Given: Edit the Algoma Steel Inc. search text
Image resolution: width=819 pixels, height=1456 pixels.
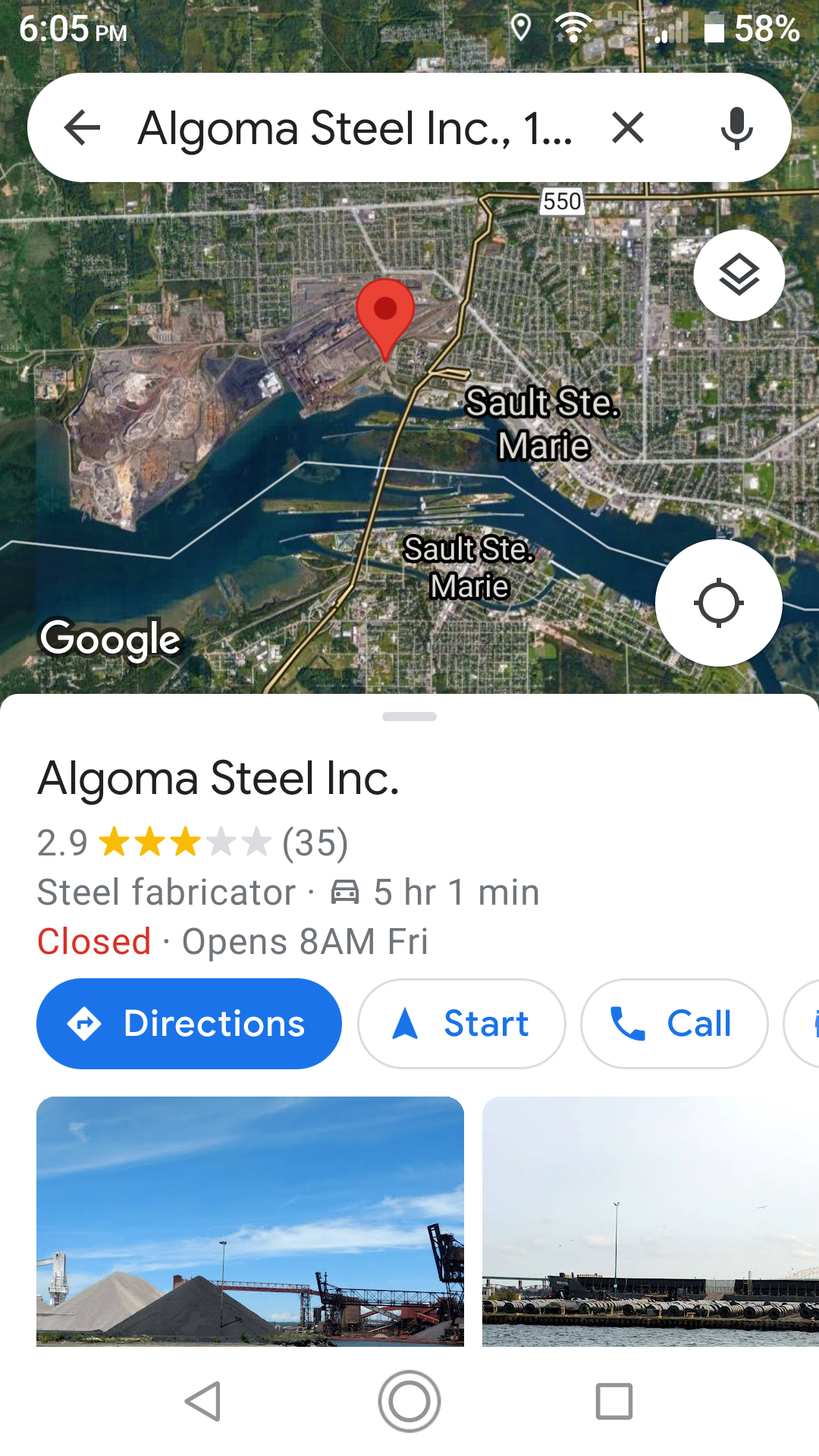Looking at the screenshot, I should [355, 127].
